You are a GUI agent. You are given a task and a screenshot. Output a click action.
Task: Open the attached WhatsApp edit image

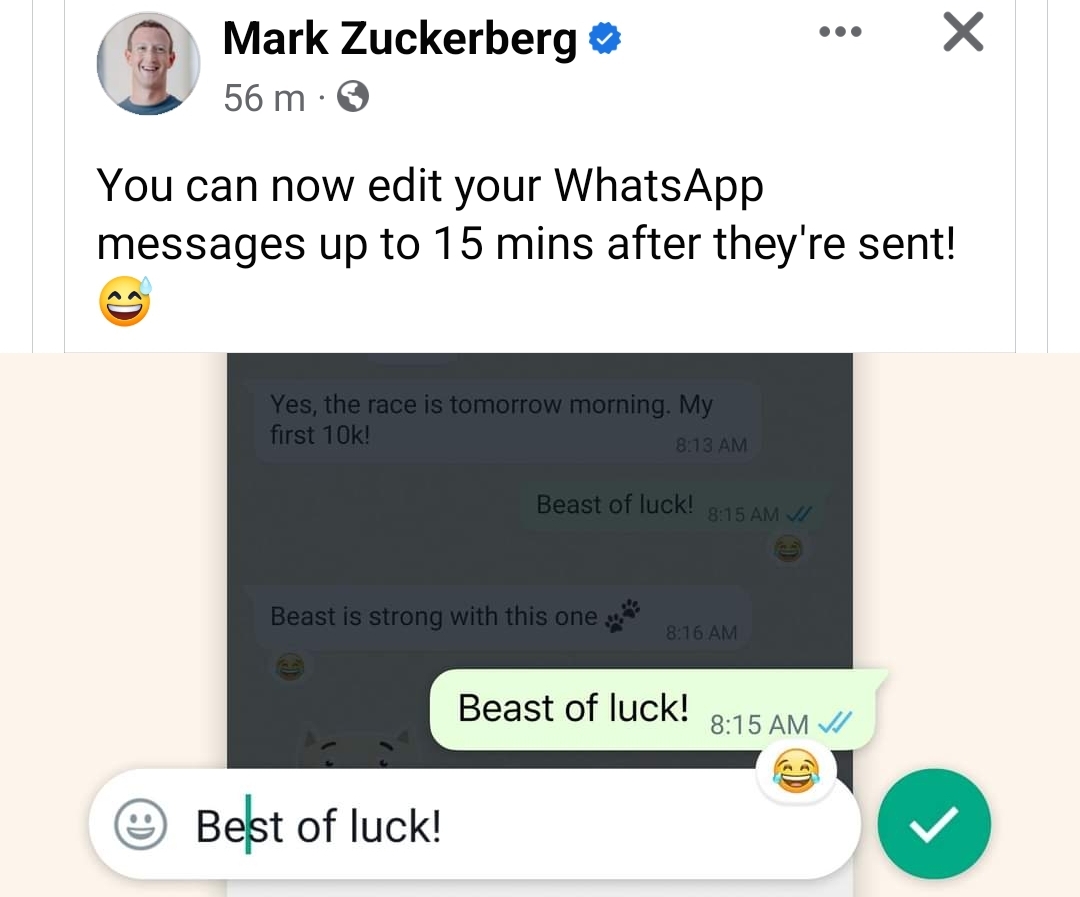tap(540, 600)
